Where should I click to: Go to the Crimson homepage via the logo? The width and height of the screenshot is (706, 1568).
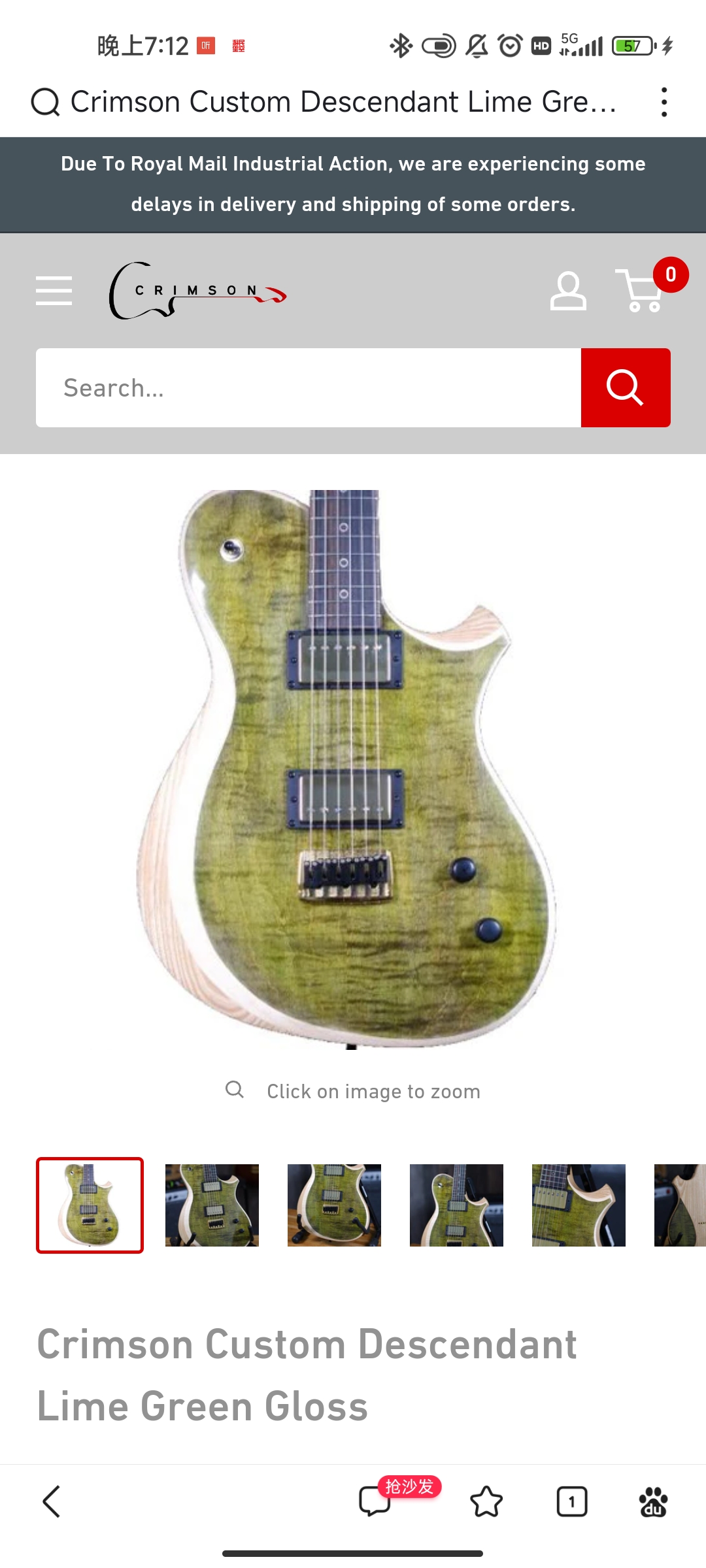(197, 291)
